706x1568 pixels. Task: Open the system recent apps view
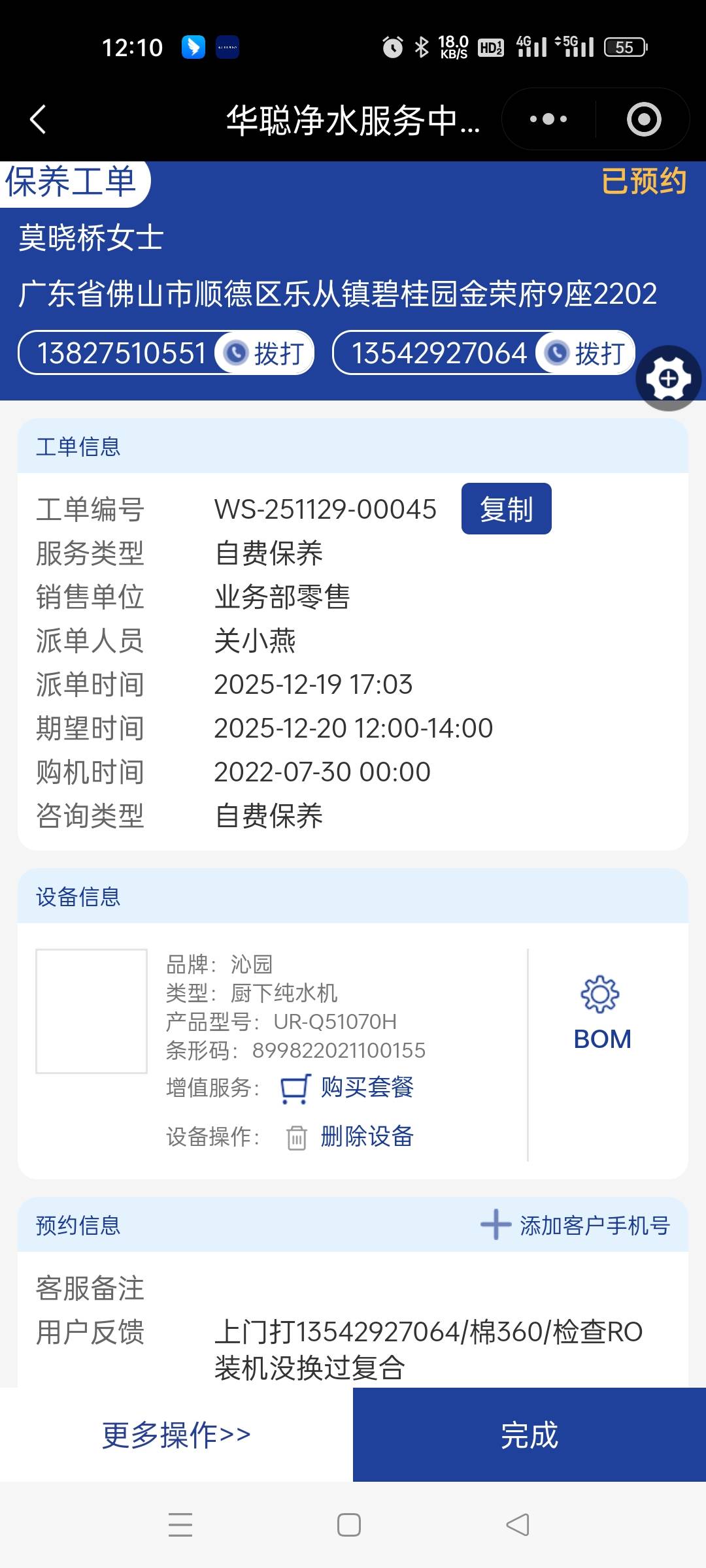pos(180,1525)
